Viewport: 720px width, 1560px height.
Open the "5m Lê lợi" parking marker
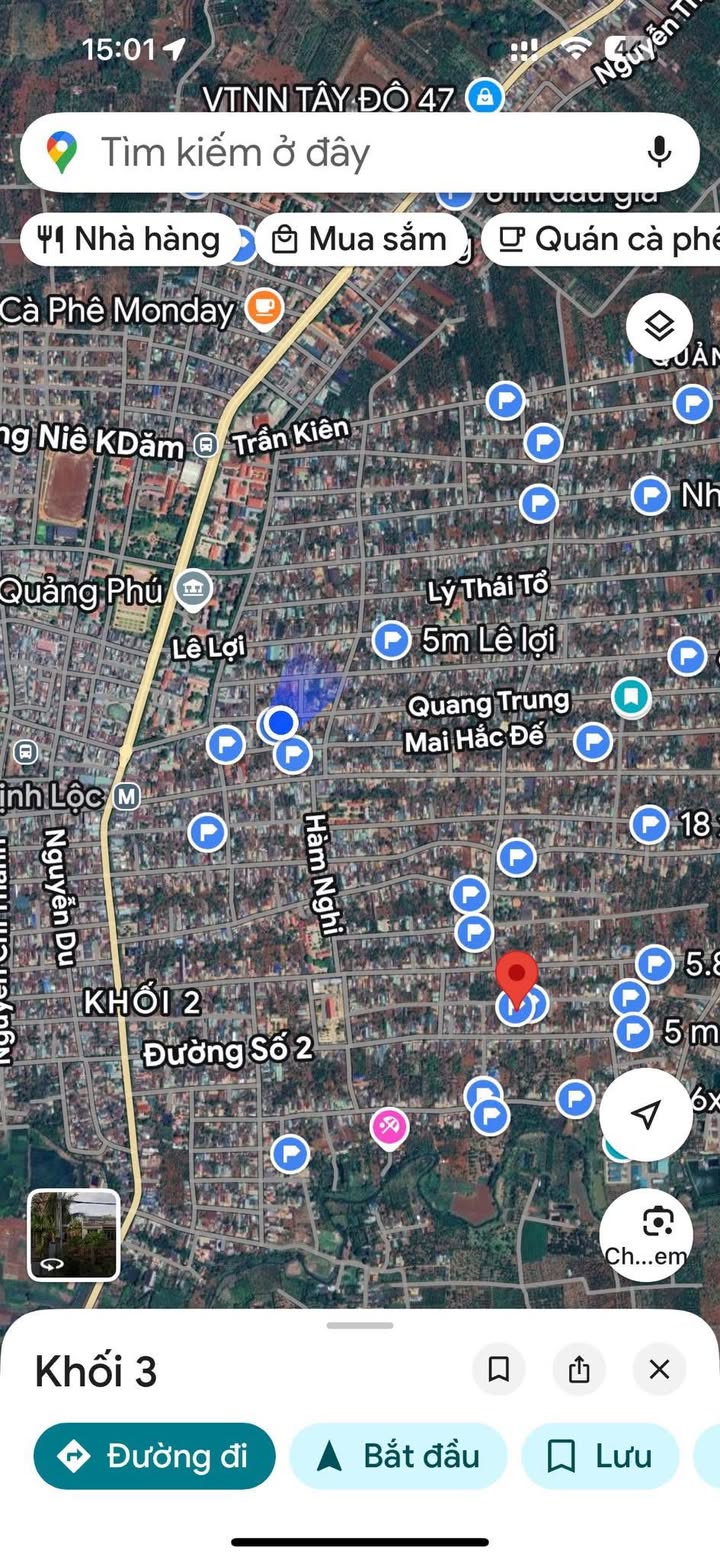391,640
